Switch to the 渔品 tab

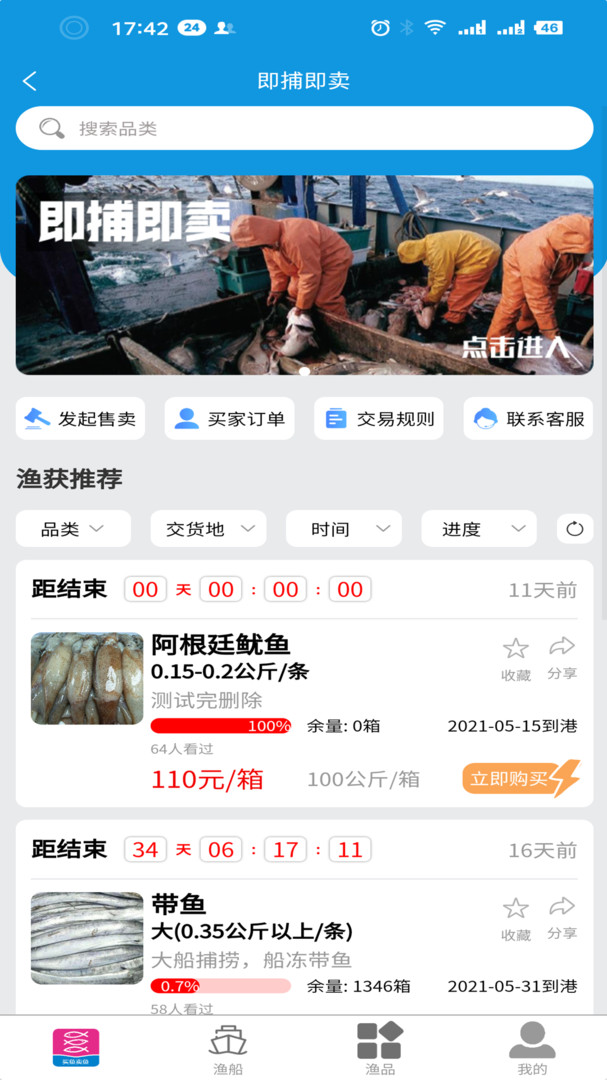(x=379, y=1048)
